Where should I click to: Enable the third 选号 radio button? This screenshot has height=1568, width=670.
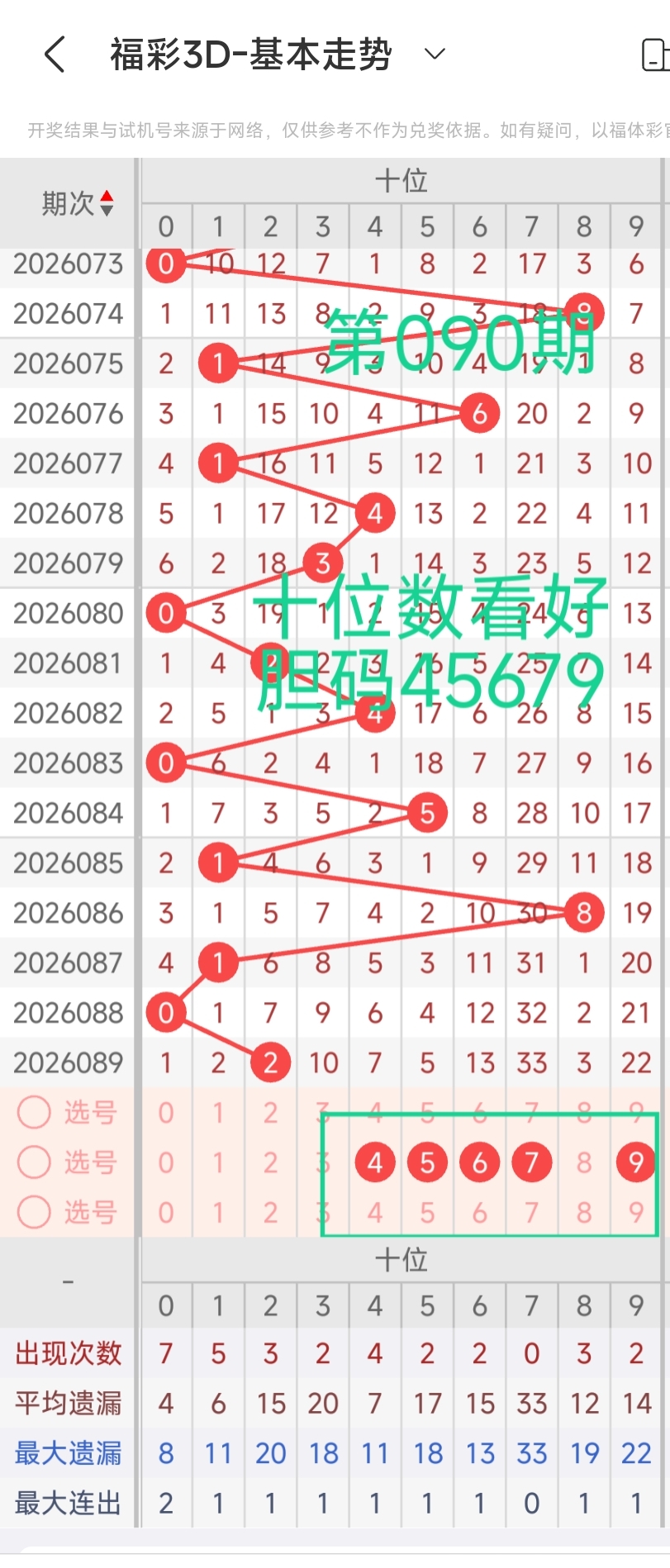(x=34, y=1212)
